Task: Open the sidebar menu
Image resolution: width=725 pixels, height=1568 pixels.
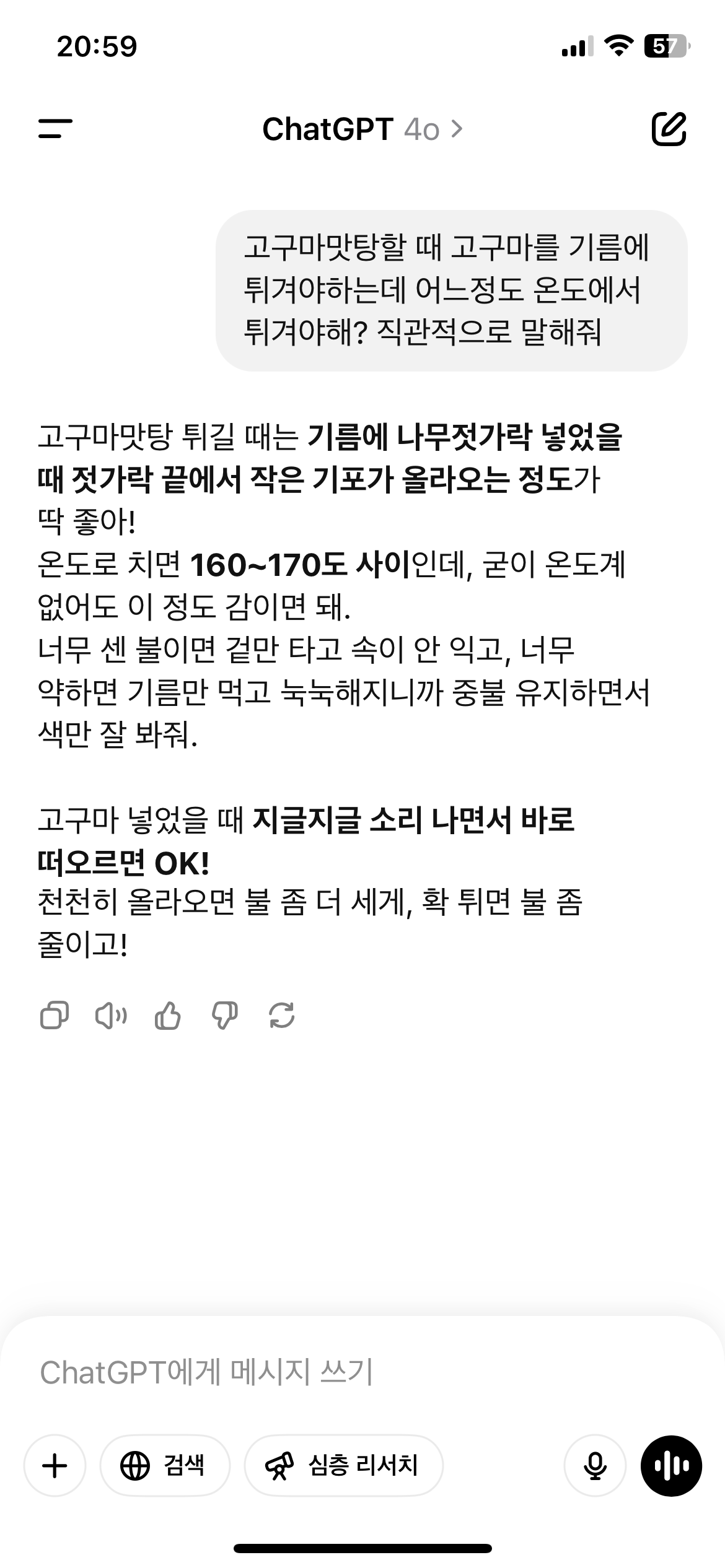Action: point(55,129)
